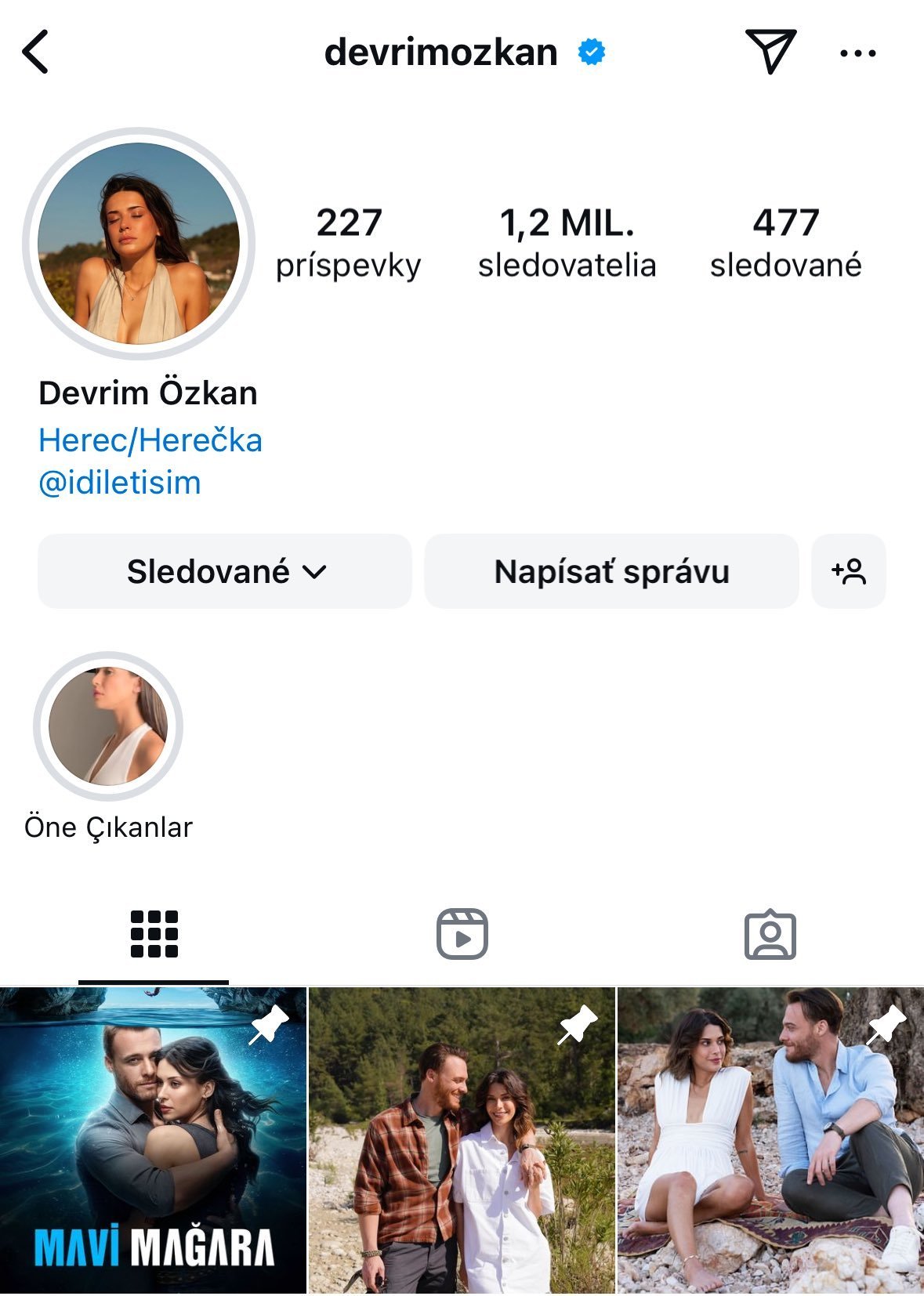This screenshot has height=1296, width=924.
Task: Tap Napísať správu to message
Action: point(611,571)
